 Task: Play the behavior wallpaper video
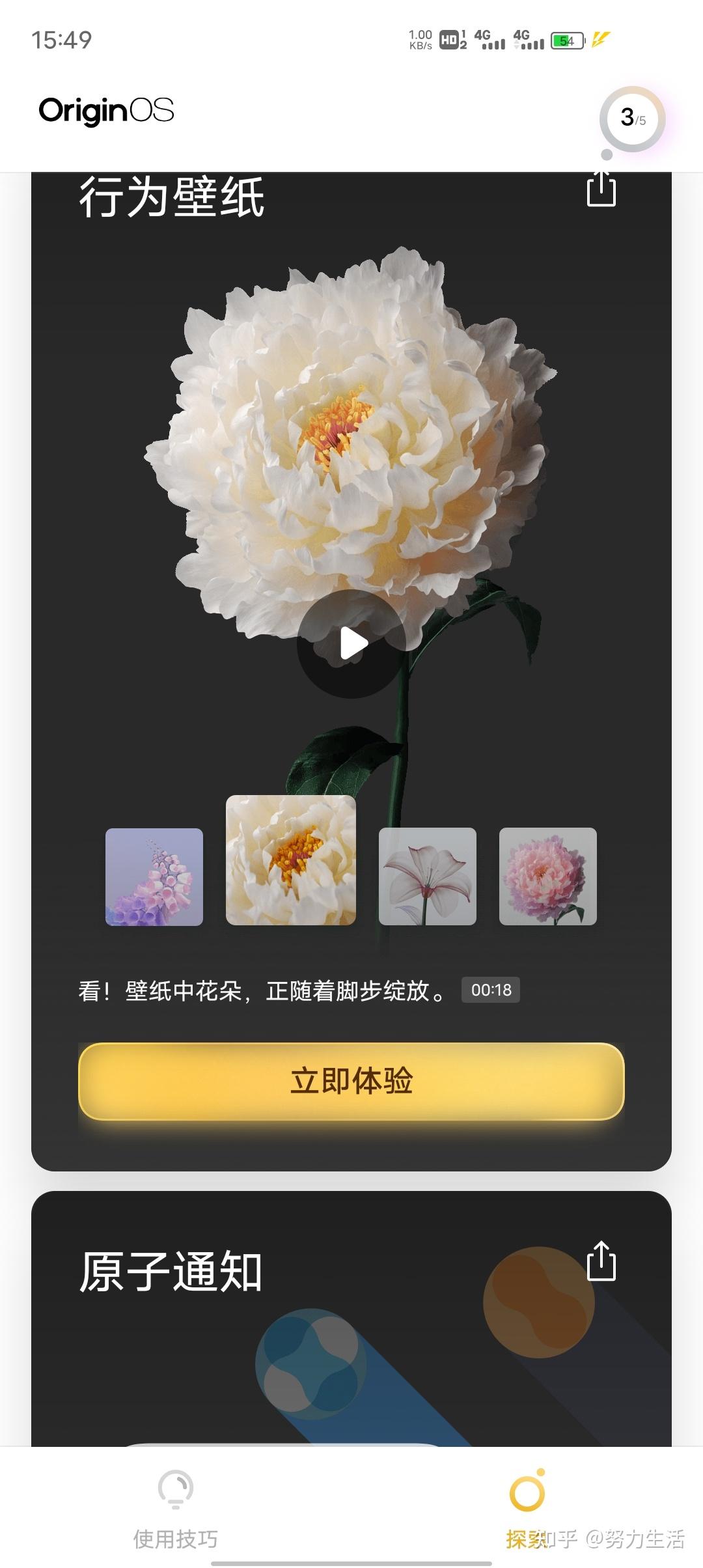351,643
